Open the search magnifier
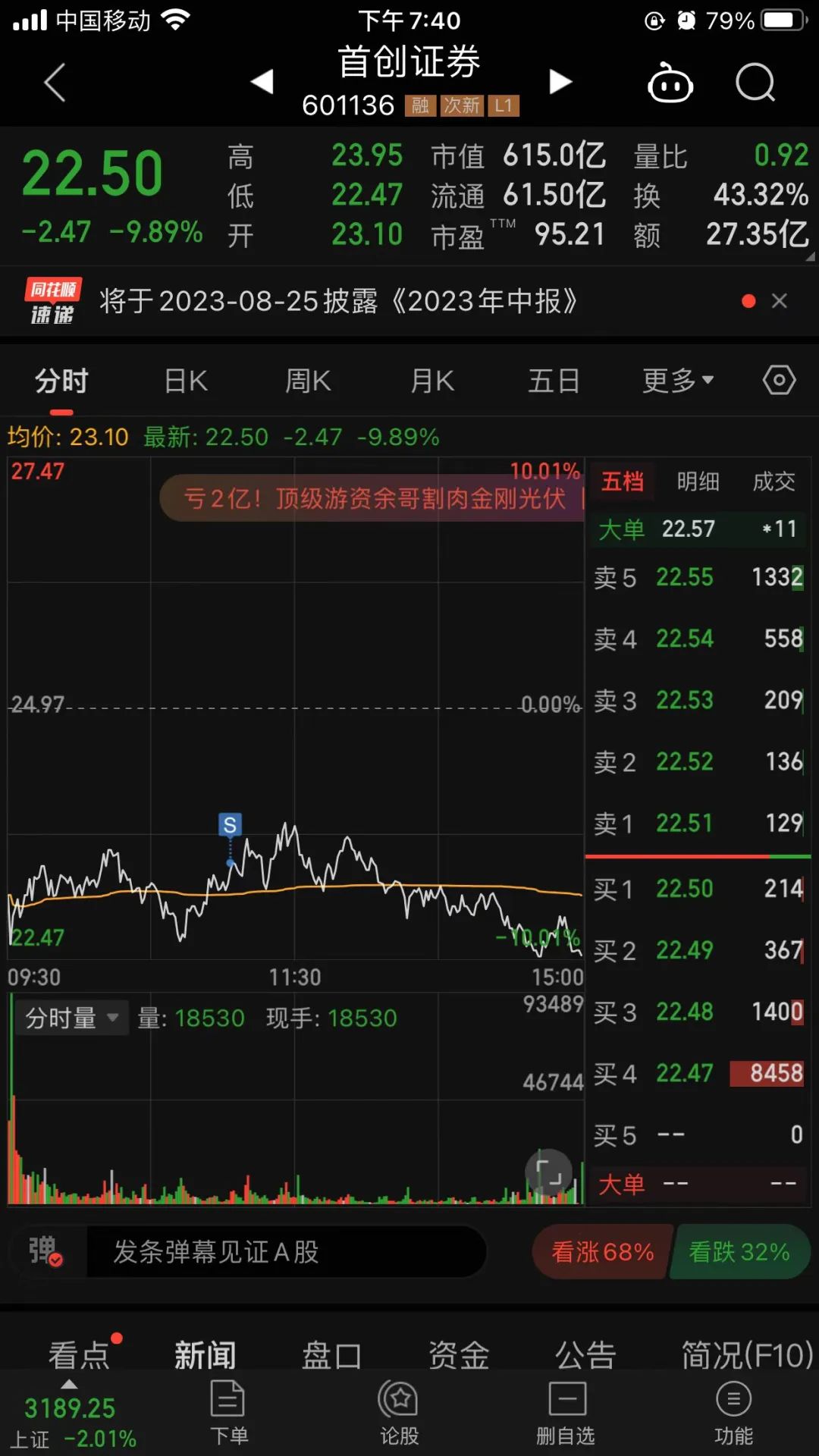819x1456 pixels. click(x=755, y=82)
